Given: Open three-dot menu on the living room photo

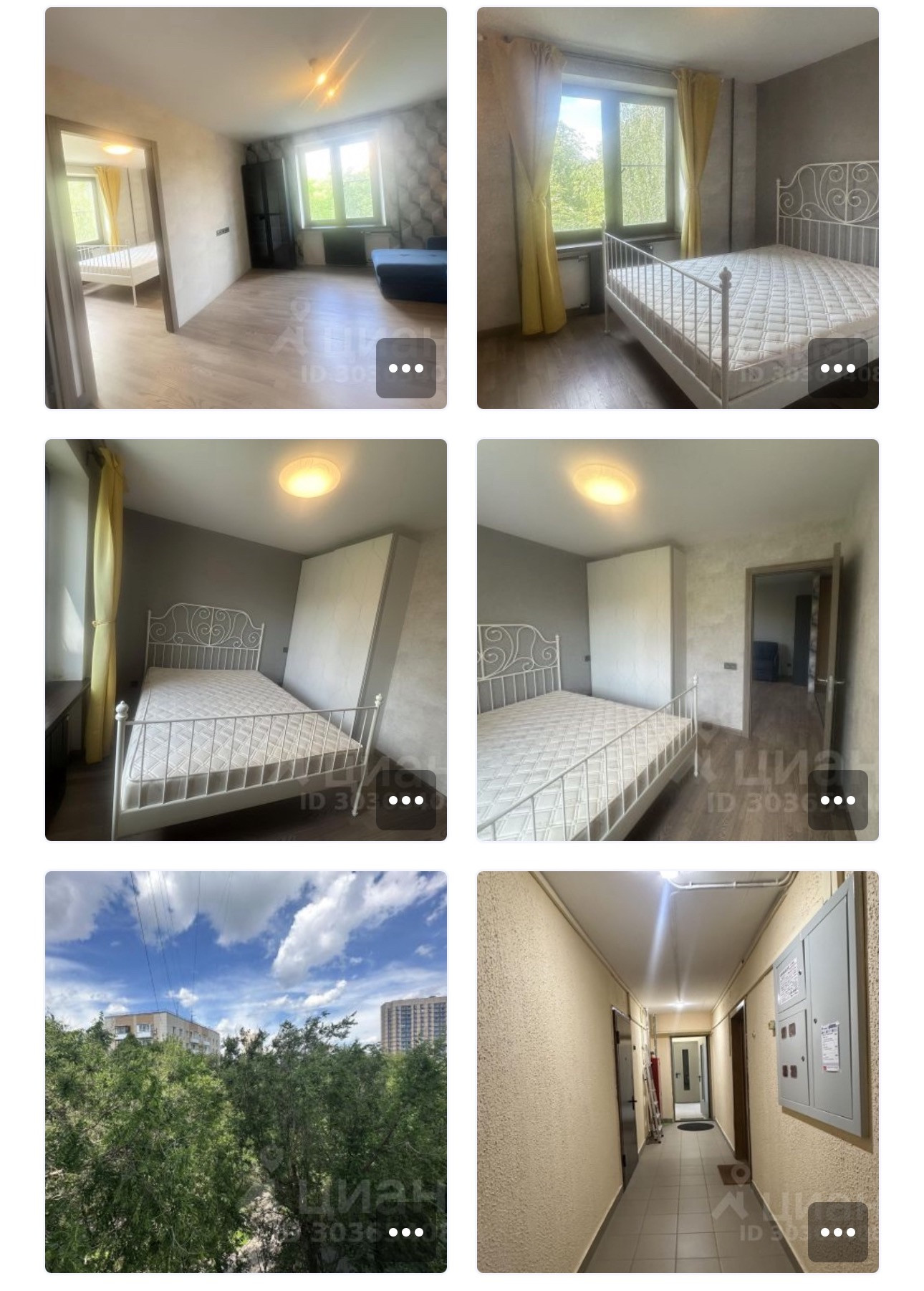Looking at the screenshot, I should coord(406,368).
